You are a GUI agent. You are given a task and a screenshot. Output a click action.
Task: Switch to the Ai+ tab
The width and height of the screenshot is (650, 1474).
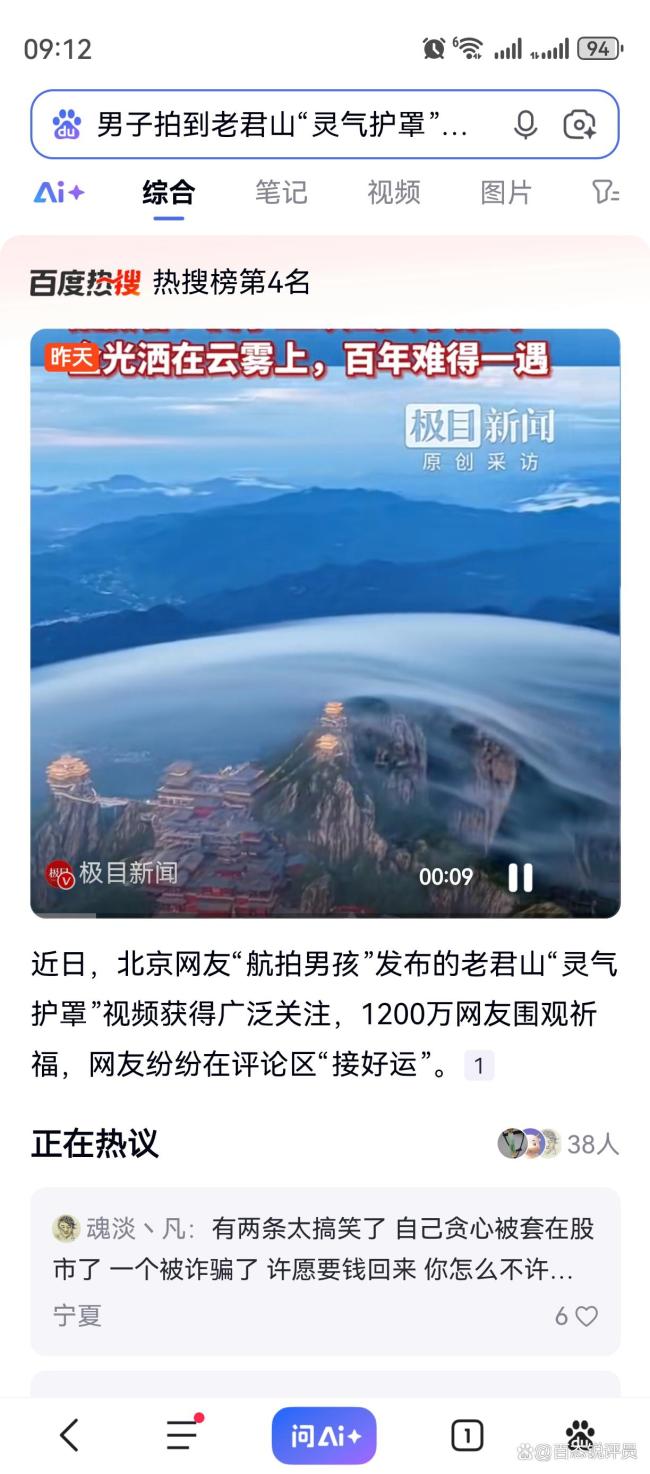59,192
